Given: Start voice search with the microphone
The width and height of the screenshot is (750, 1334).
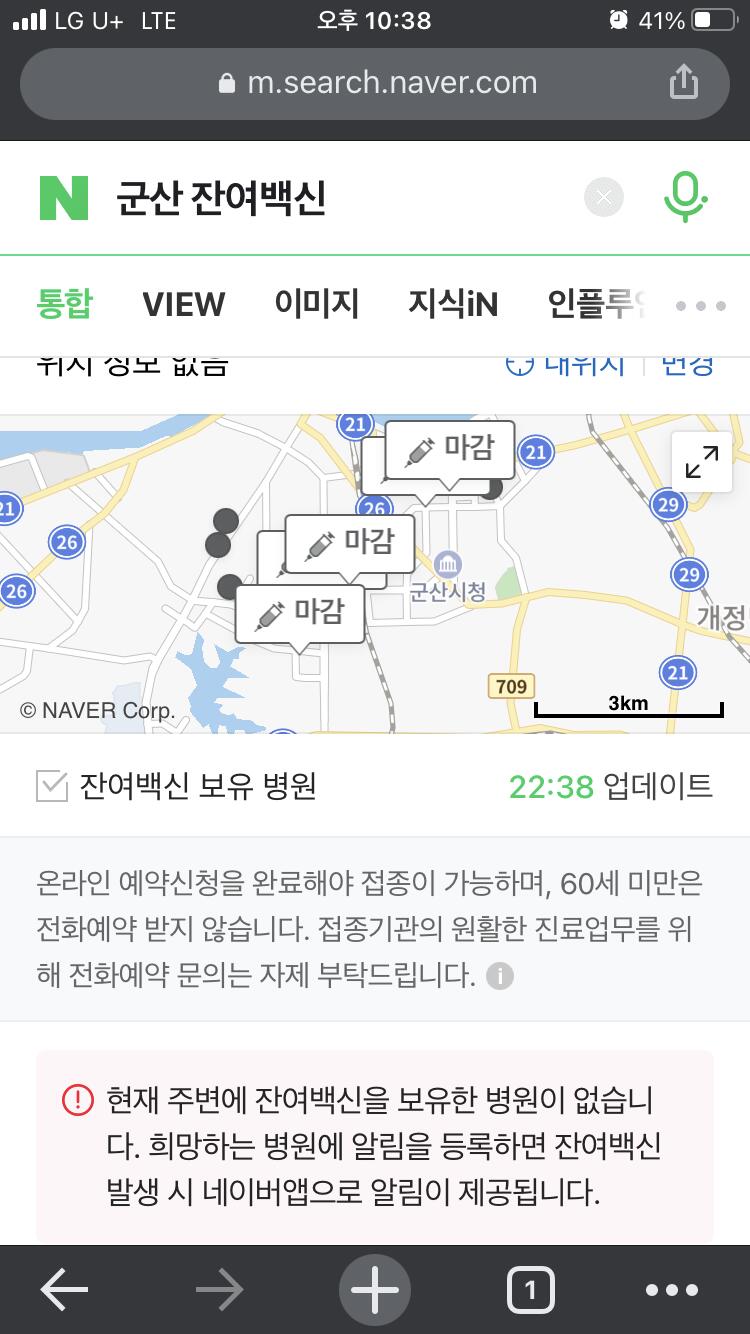Looking at the screenshot, I should [x=685, y=197].
